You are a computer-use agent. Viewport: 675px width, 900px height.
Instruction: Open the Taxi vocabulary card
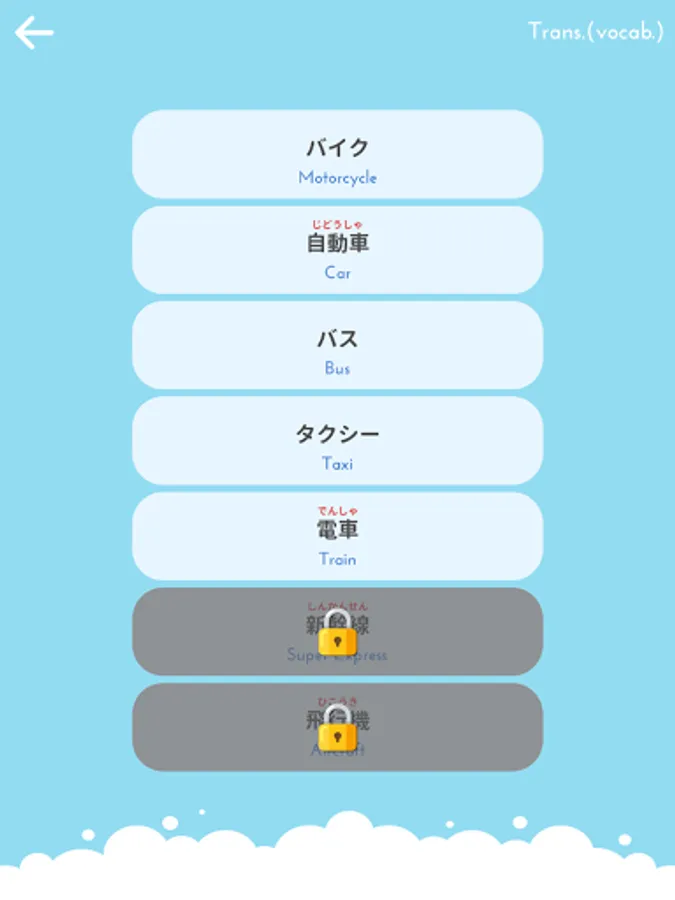pyautogui.click(x=338, y=440)
